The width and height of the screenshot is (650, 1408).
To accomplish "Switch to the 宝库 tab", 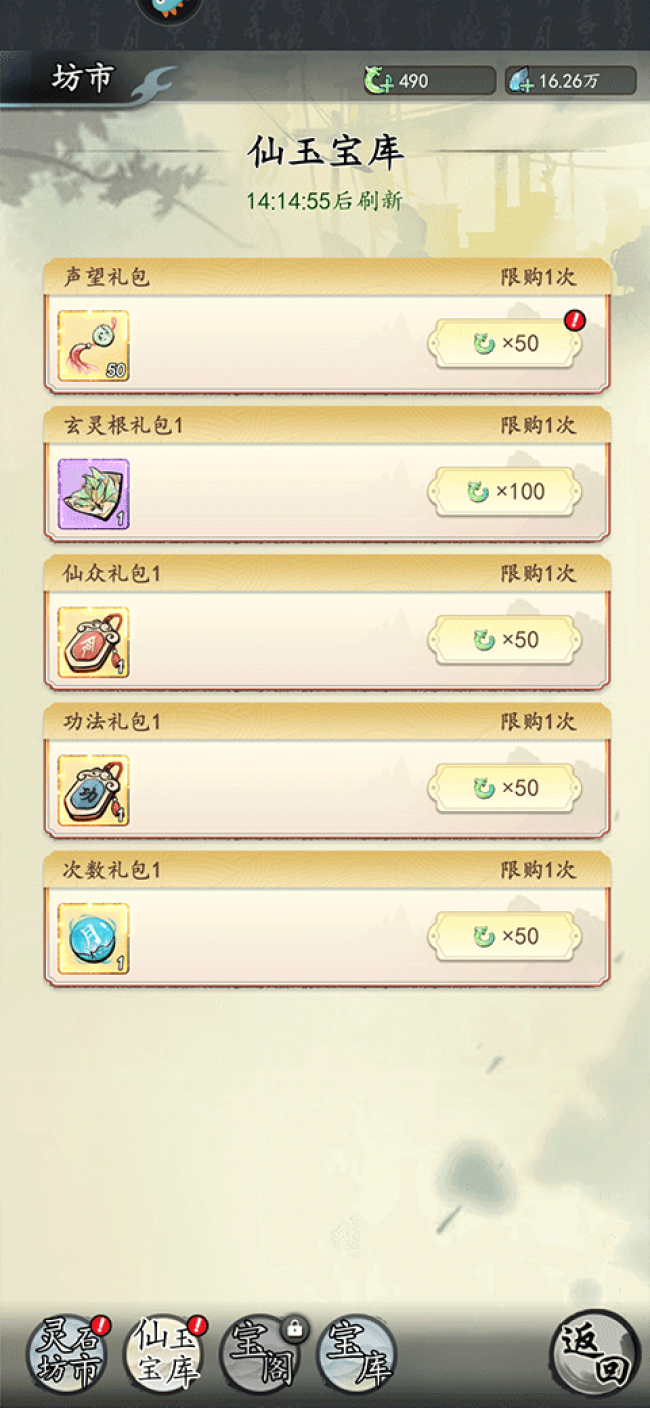I will pos(356,1354).
